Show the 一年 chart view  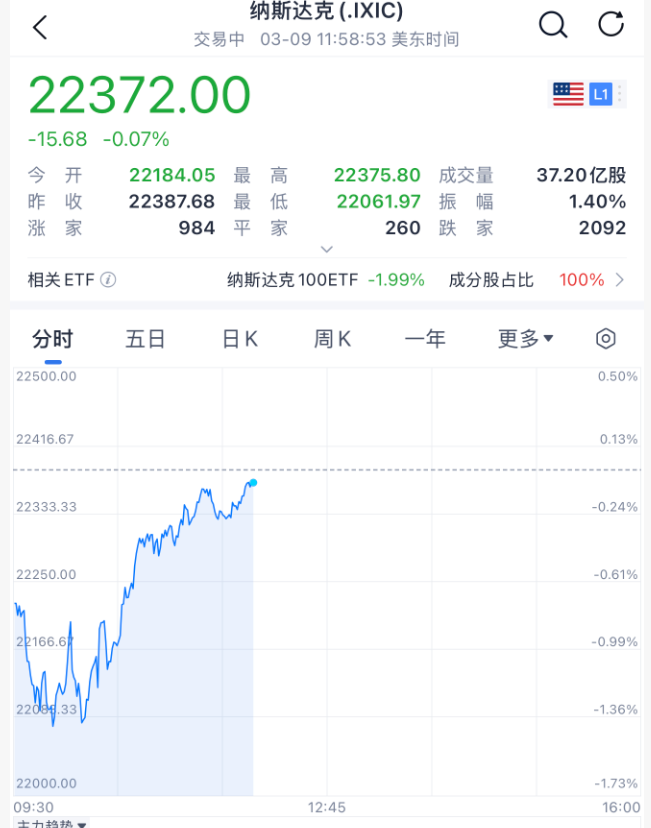425,339
